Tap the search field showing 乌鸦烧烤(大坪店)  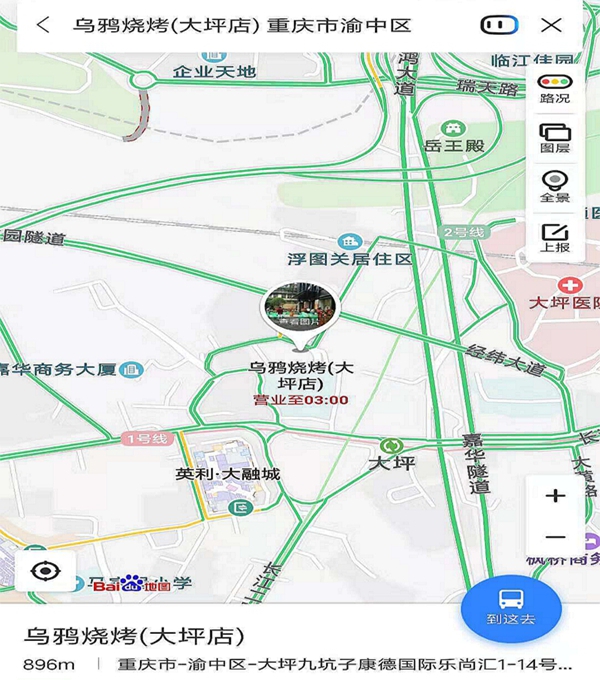[240, 25]
